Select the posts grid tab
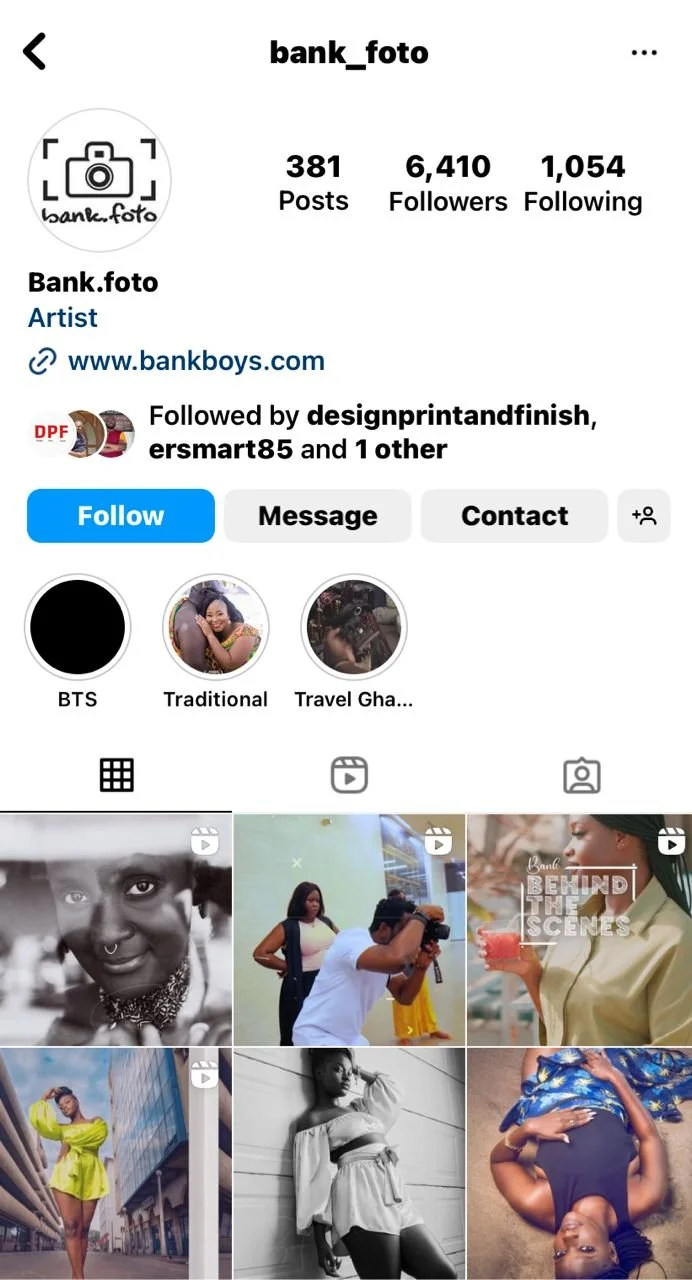692x1280 pixels. click(x=116, y=775)
